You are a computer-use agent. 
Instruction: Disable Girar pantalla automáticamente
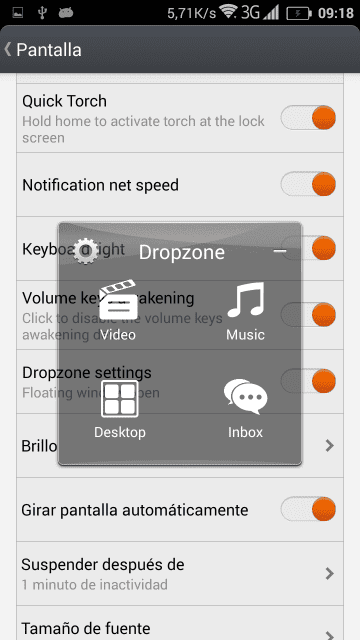[309, 509]
